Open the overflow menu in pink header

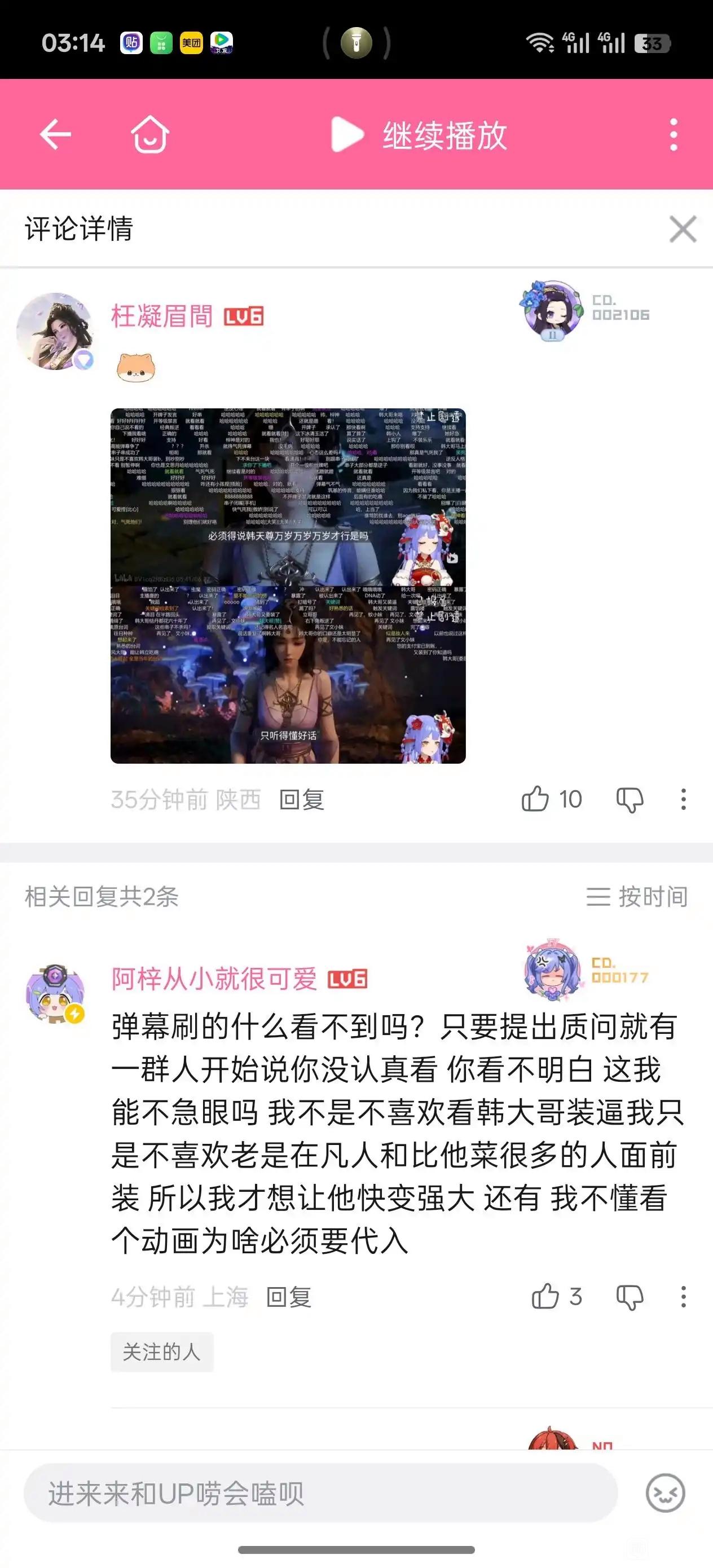click(x=674, y=135)
